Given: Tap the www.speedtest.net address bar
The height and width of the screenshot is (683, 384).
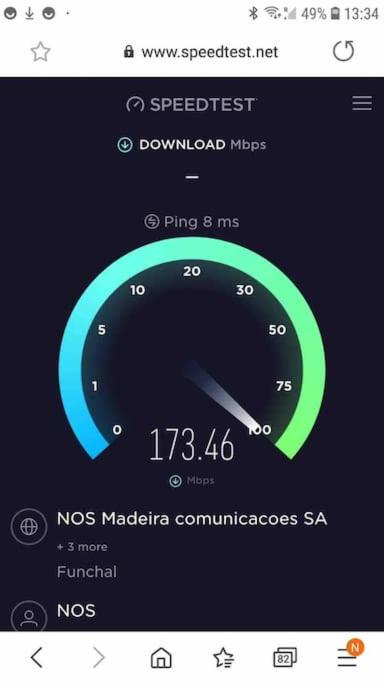Looking at the screenshot, I should pyautogui.click(x=201, y=52).
